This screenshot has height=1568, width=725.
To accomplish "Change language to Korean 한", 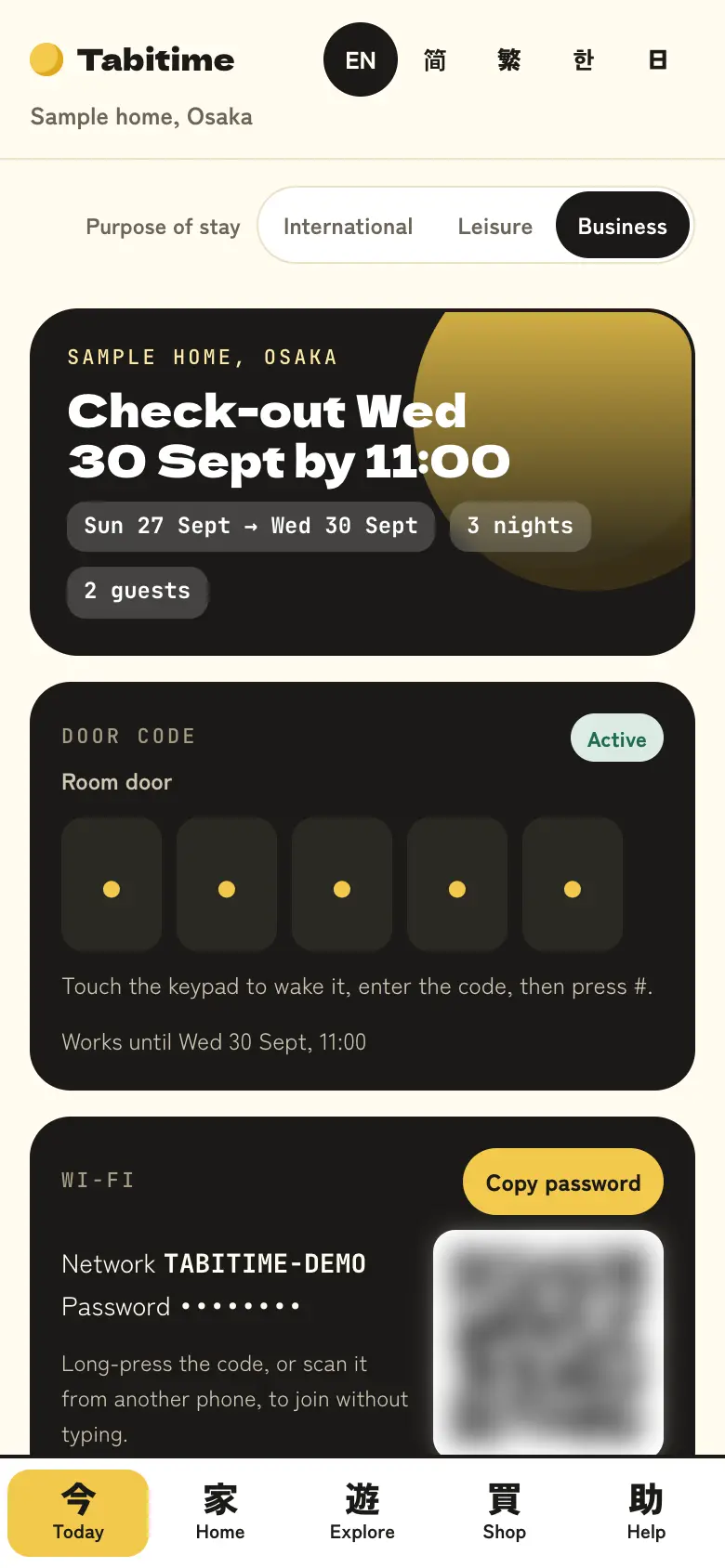I will pyautogui.click(x=584, y=59).
